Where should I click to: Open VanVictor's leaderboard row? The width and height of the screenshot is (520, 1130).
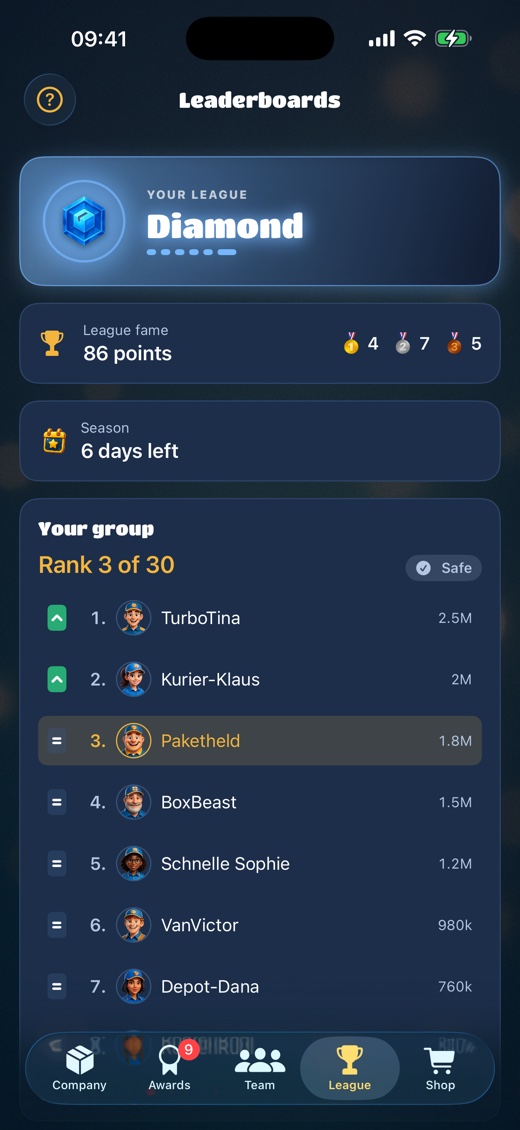coord(260,925)
